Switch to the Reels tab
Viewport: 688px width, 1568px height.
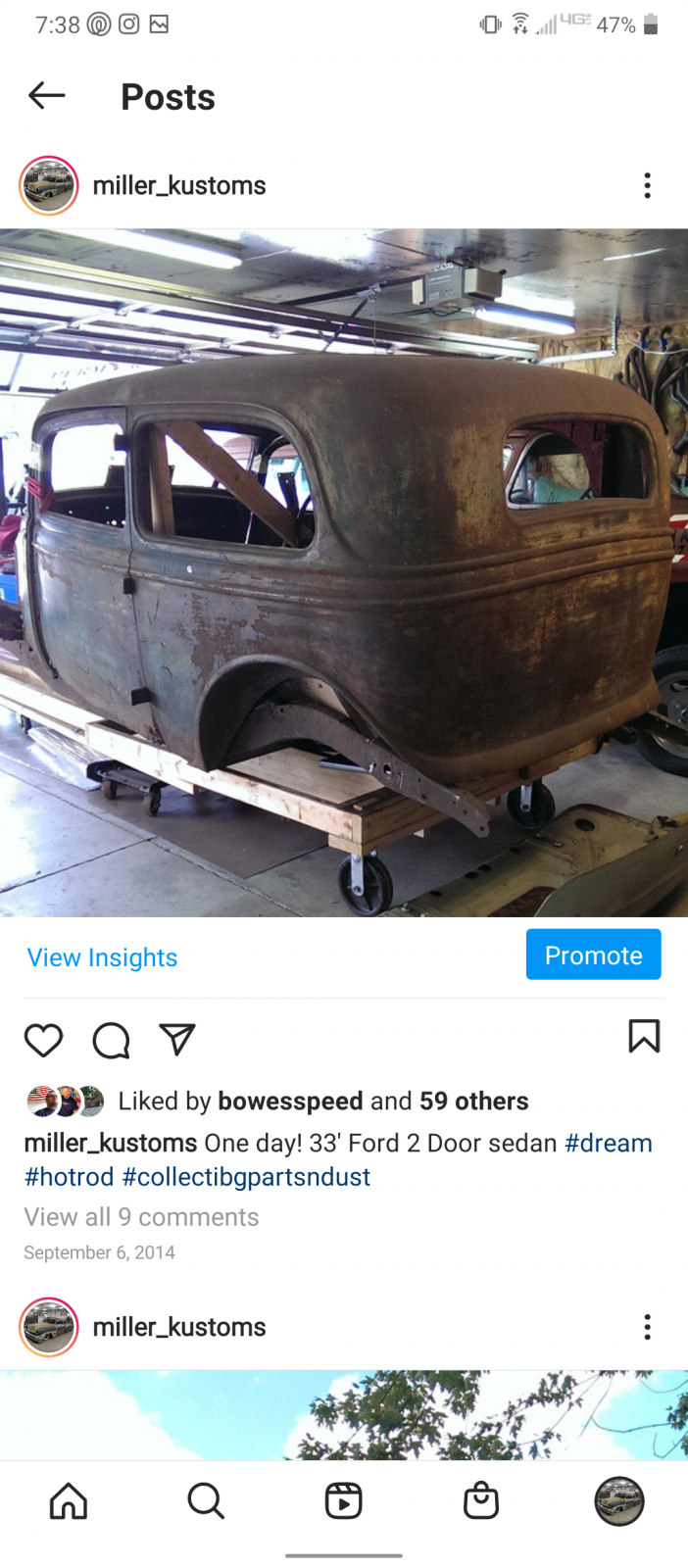point(344,1500)
